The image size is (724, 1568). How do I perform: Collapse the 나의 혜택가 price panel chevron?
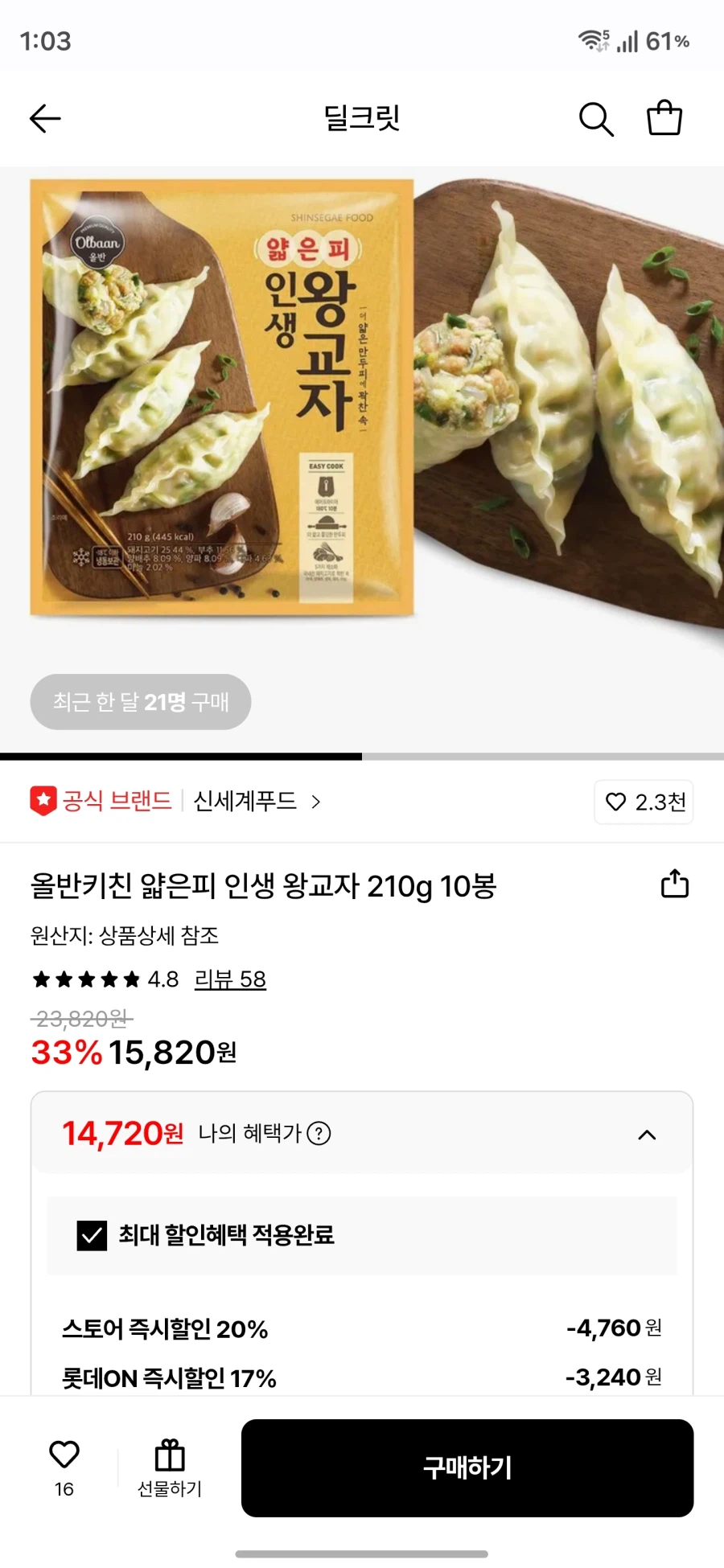coord(647,1134)
